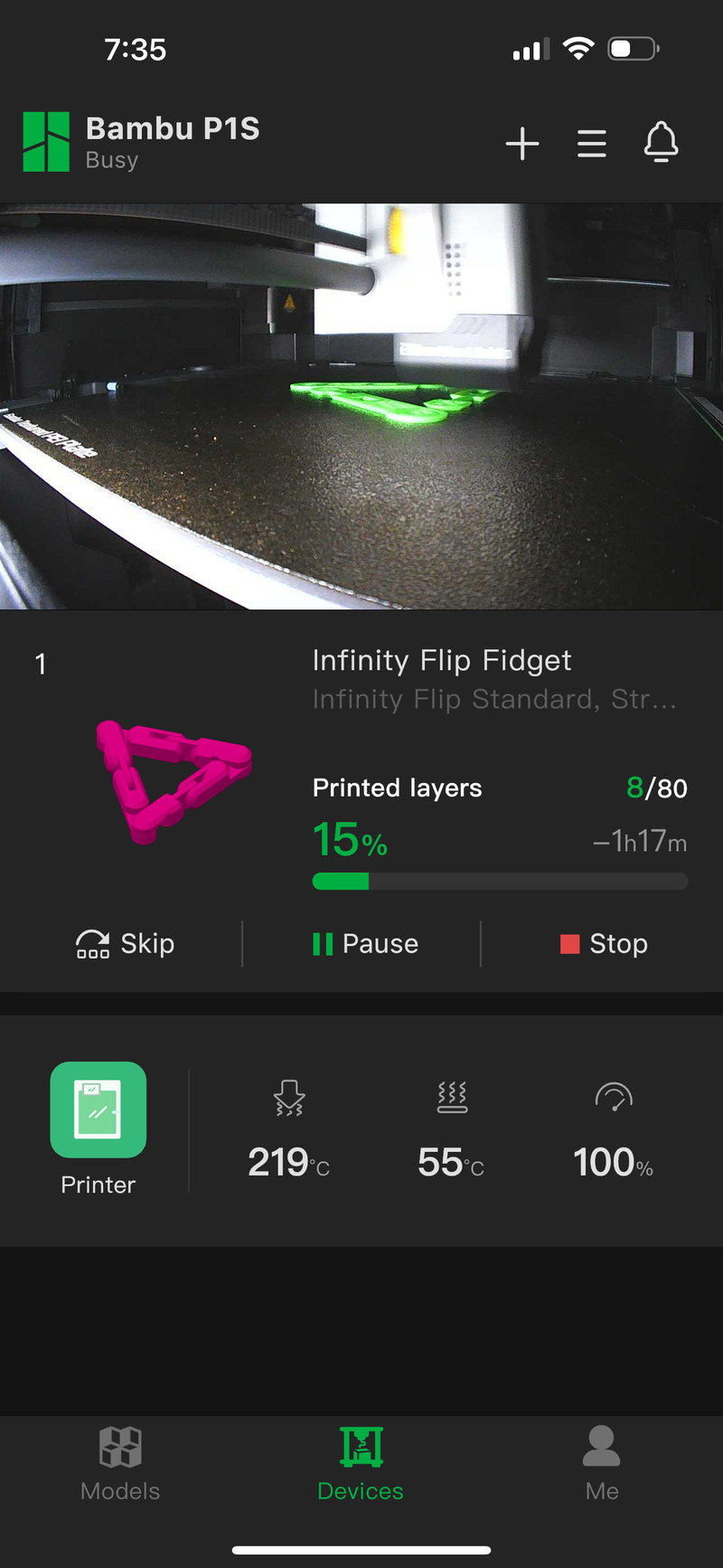The height and width of the screenshot is (1568, 723).
Task: Open bed temperature 55°C setting
Action: [x=451, y=1130]
